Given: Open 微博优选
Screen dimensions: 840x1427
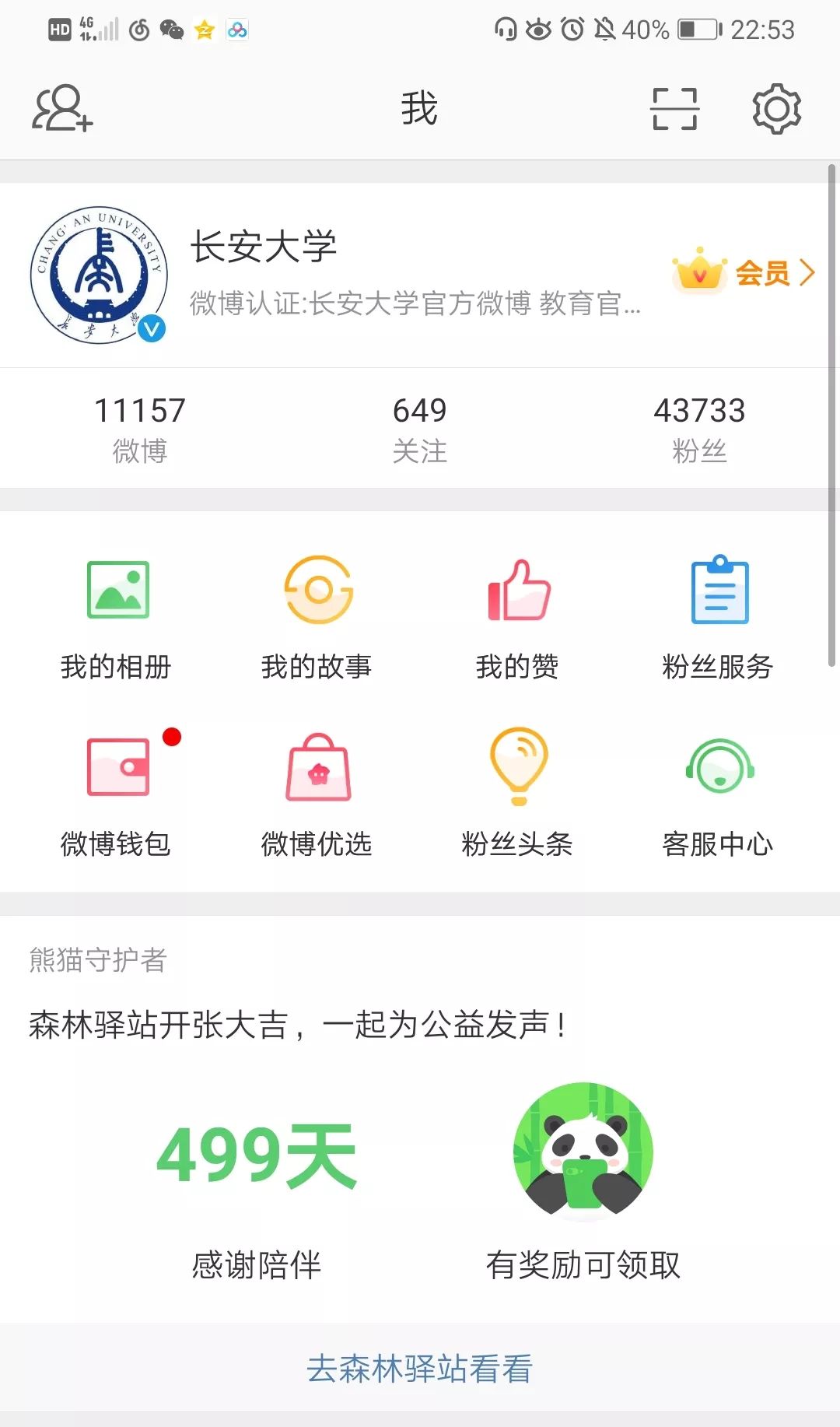Looking at the screenshot, I should coord(317,794).
